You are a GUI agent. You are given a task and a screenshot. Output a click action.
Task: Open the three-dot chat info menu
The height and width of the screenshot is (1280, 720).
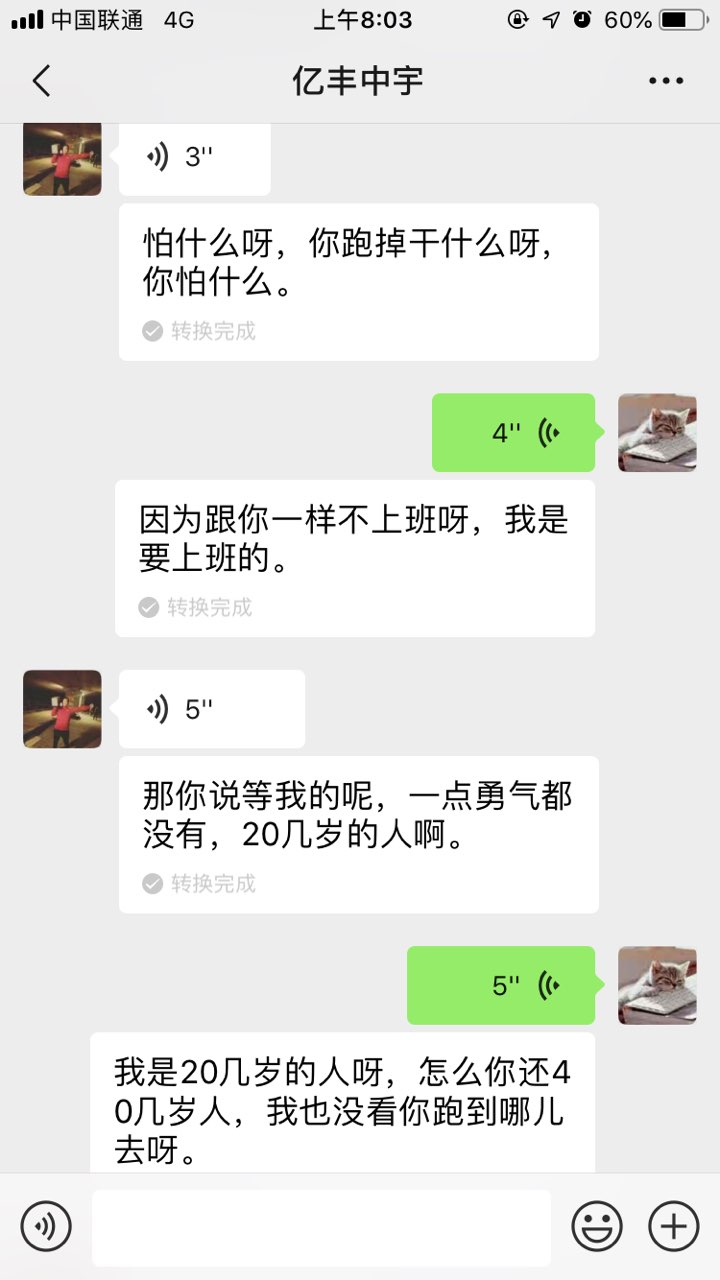tap(666, 81)
